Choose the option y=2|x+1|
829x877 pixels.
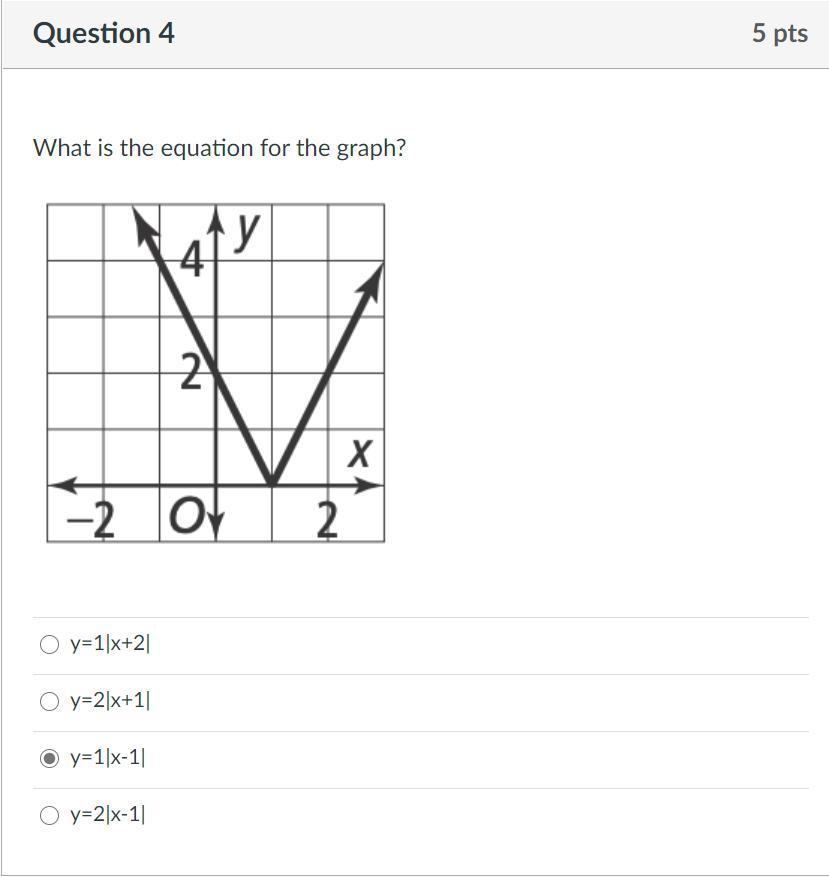tap(49, 701)
